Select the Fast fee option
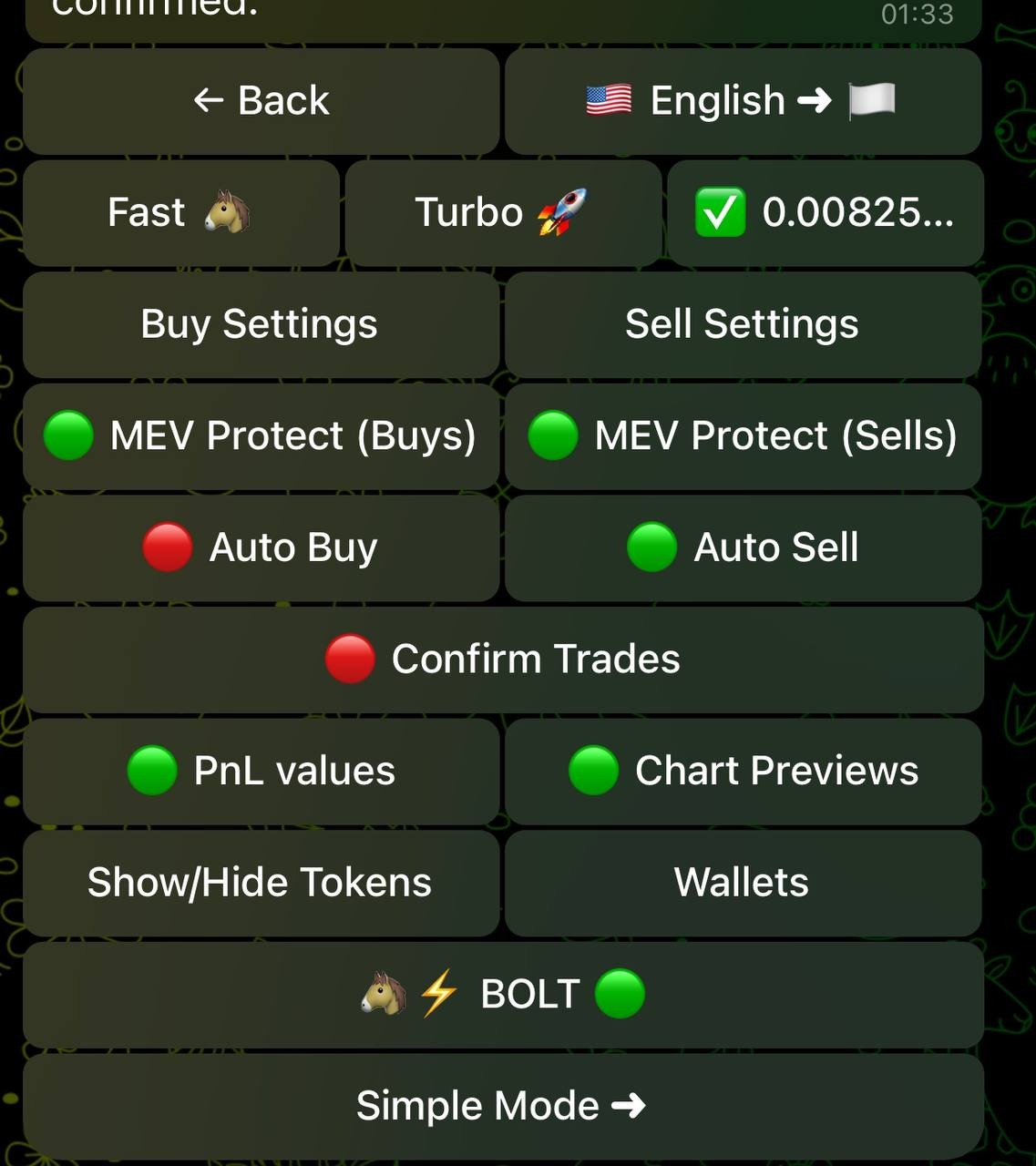Viewport: 1036px width, 1166px height. (180, 213)
